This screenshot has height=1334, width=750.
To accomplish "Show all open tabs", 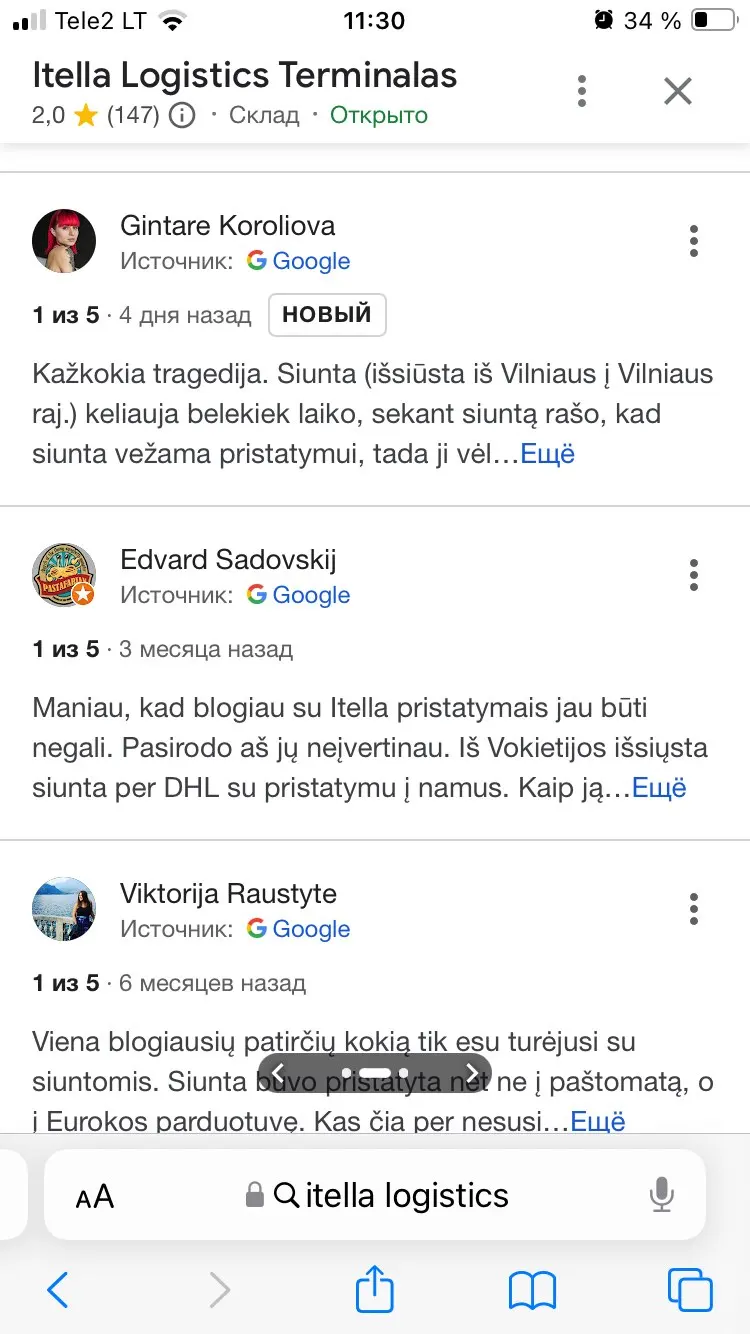I will coord(690,1290).
